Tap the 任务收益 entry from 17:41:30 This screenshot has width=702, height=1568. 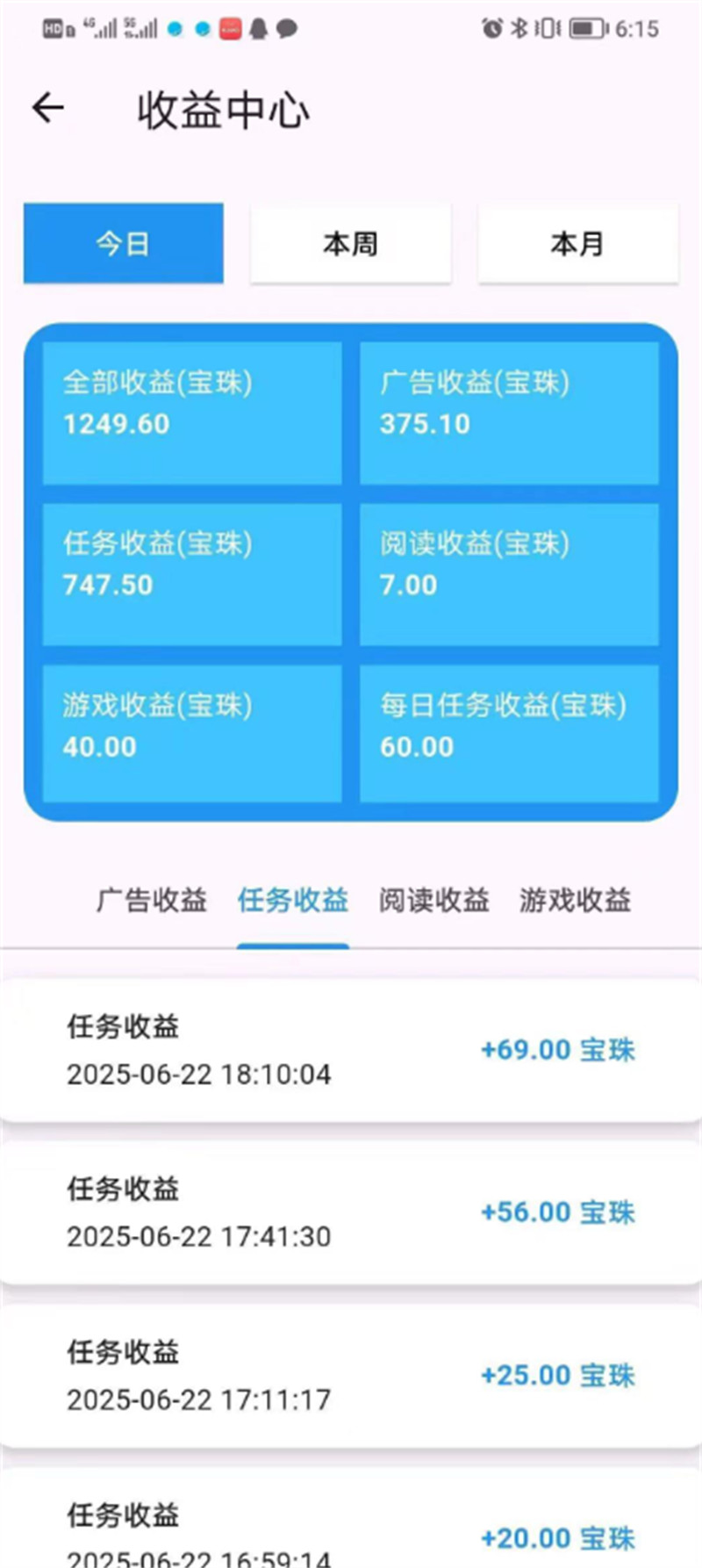(x=351, y=1212)
